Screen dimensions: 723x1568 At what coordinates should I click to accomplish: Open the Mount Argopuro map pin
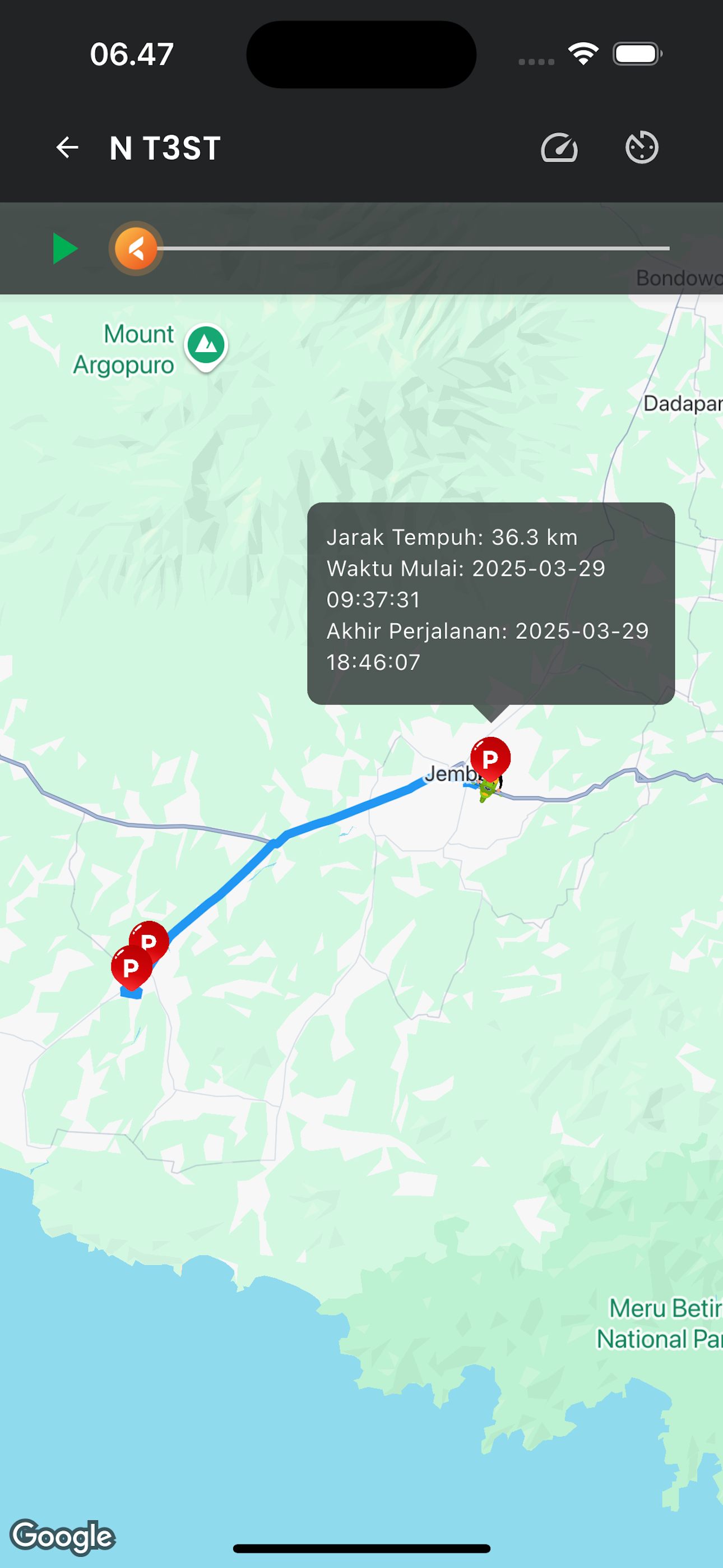[x=206, y=347]
